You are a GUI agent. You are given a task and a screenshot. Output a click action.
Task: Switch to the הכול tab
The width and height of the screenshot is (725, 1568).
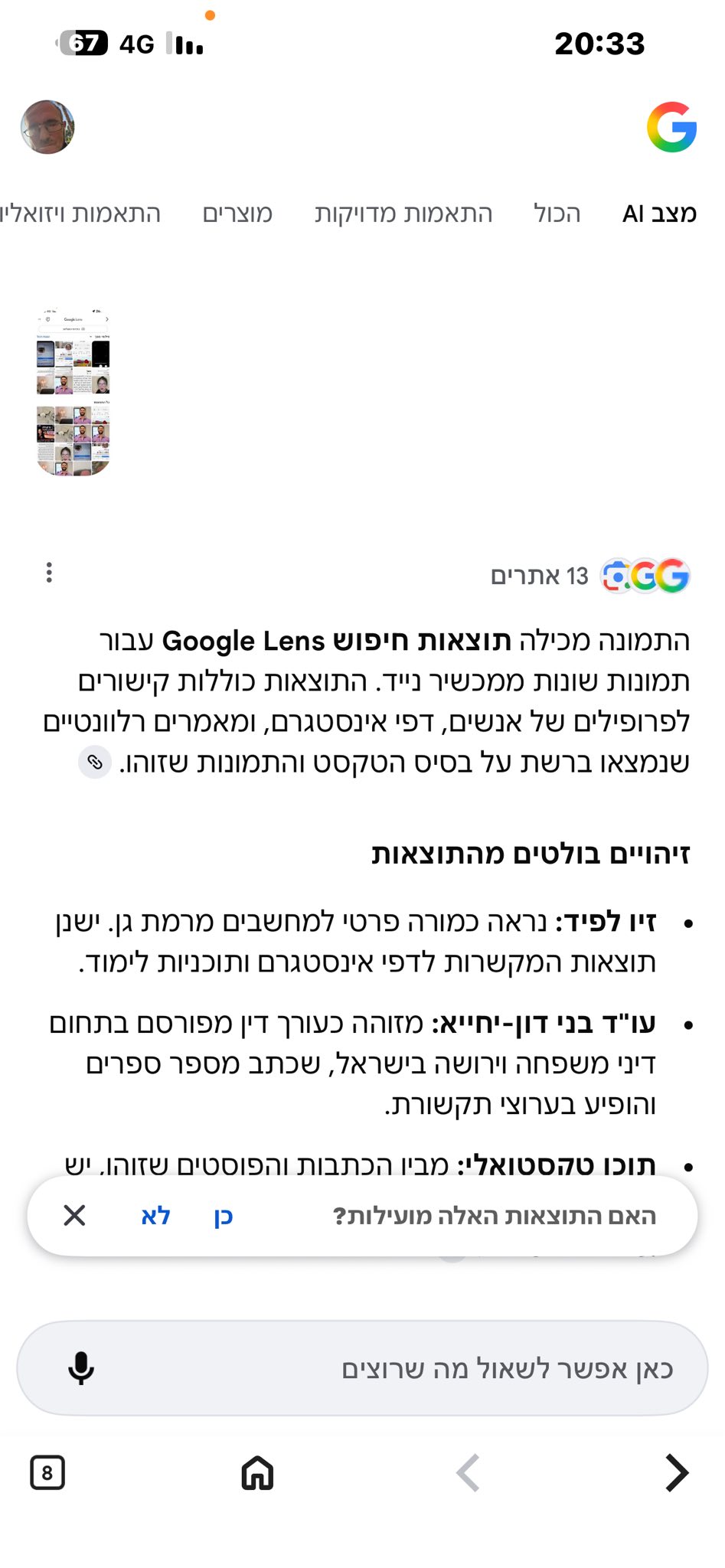point(557,214)
